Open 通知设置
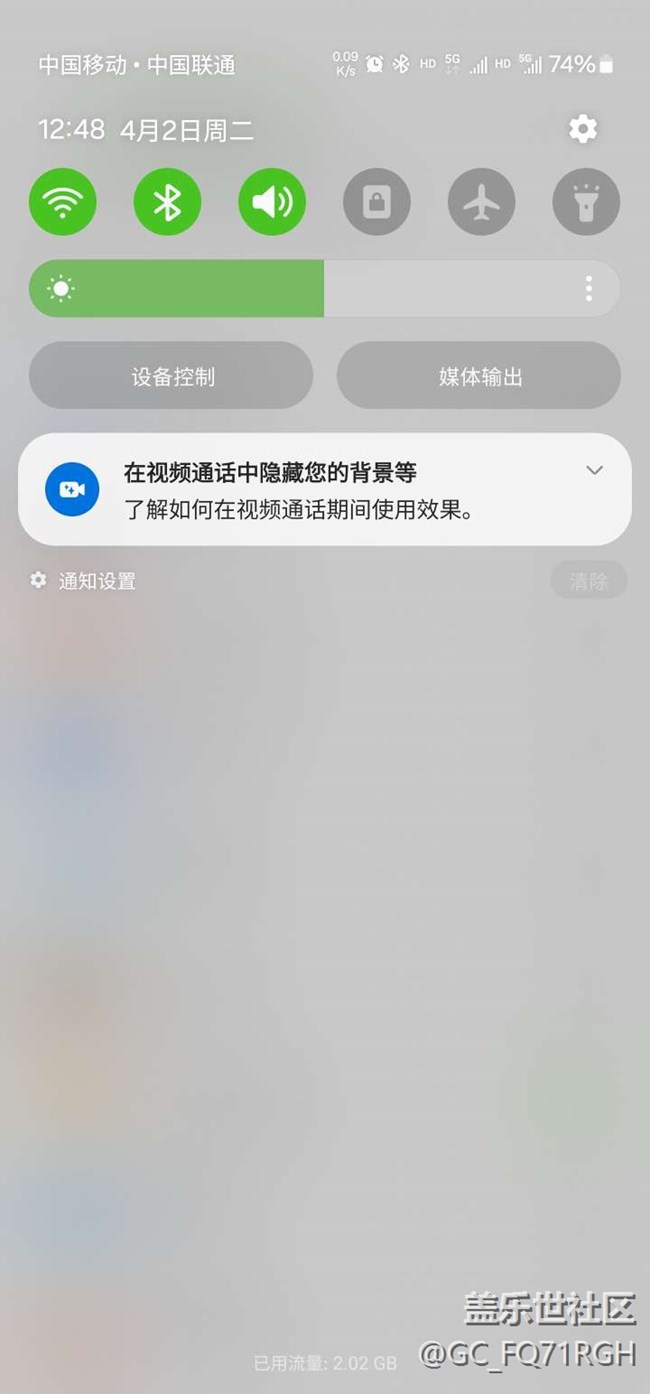The height and width of the screenshot is (1394, 650). pyautogui.click(x=83, y=581)
